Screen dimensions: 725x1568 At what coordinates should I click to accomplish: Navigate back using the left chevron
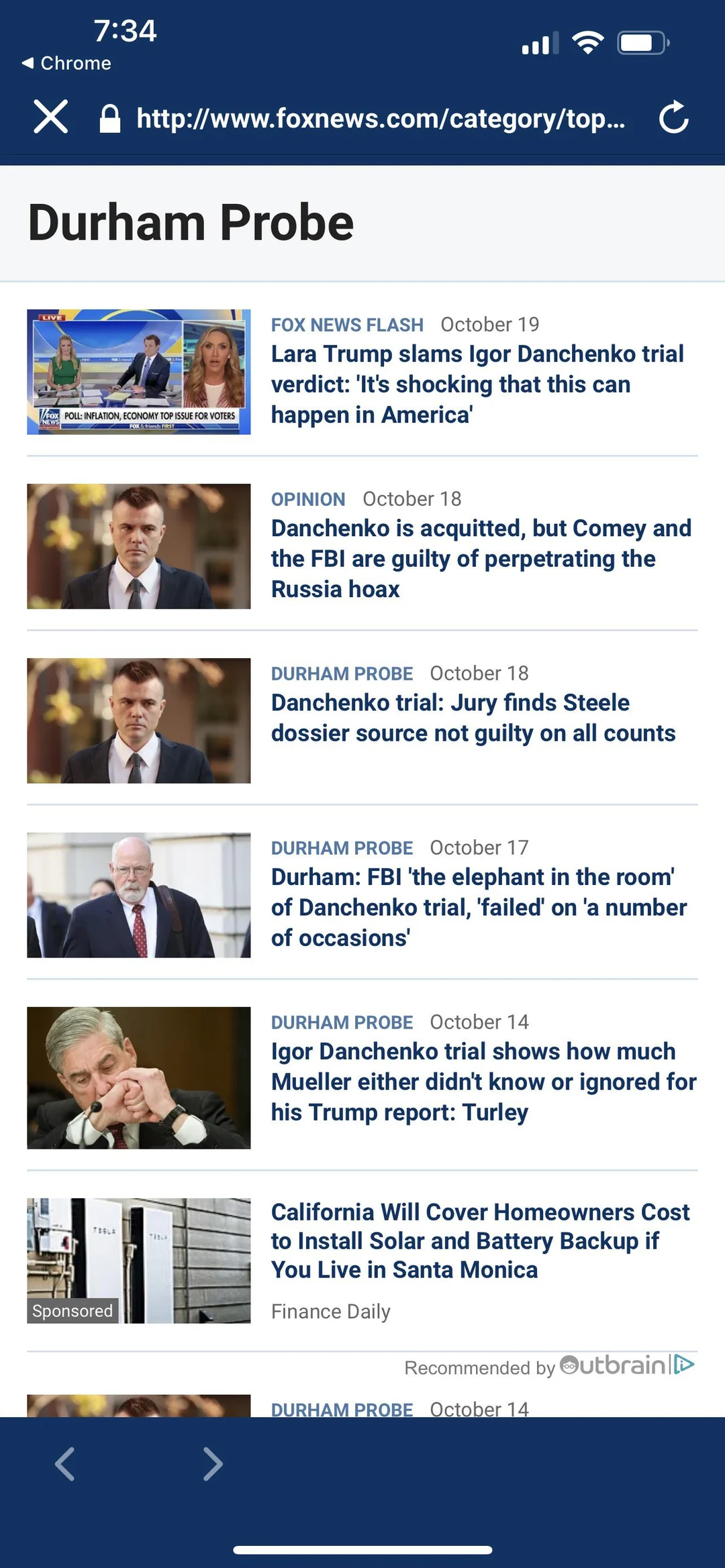65,1463
